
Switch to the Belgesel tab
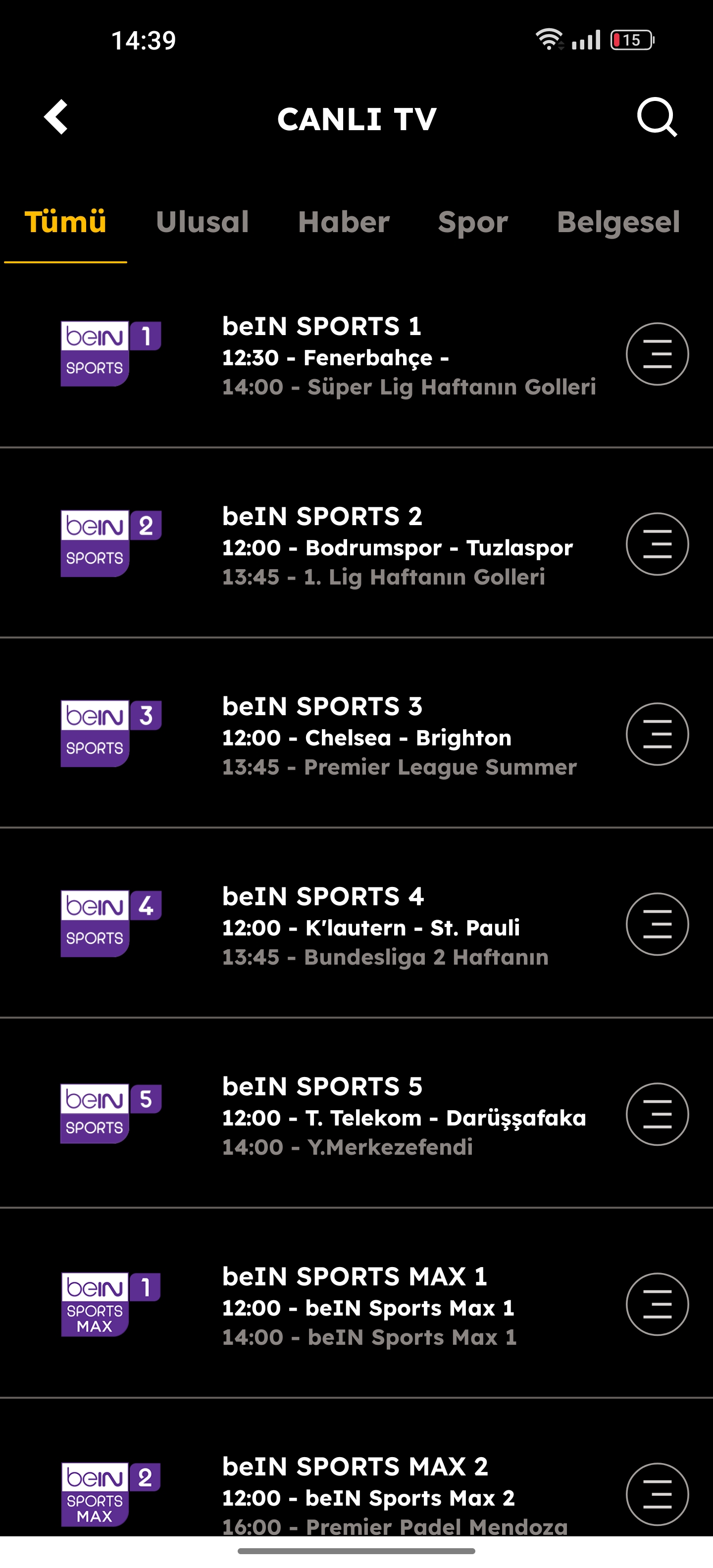pyautogui.click(x=618, y=223)
